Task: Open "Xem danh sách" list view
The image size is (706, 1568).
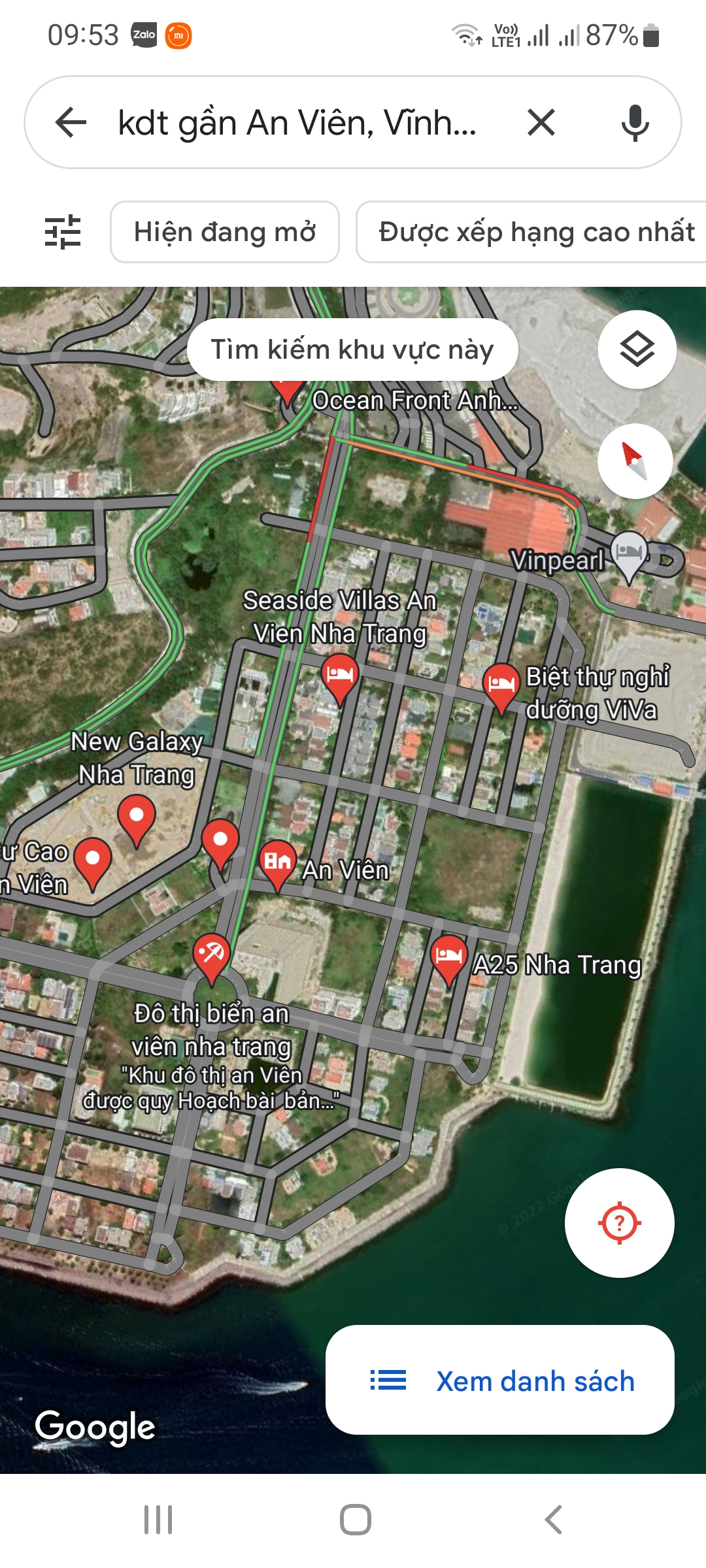Action: coord(500,1380)
